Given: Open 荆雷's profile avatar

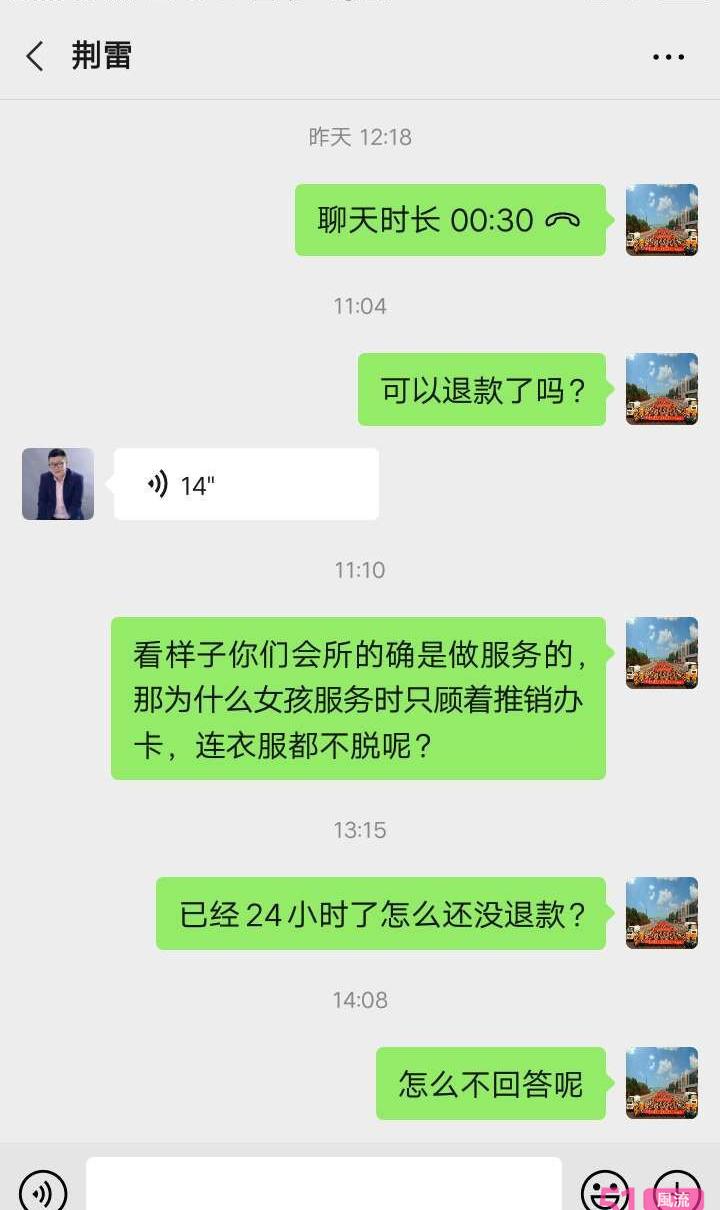Looking at the screenshot, I should coord(57,483).
